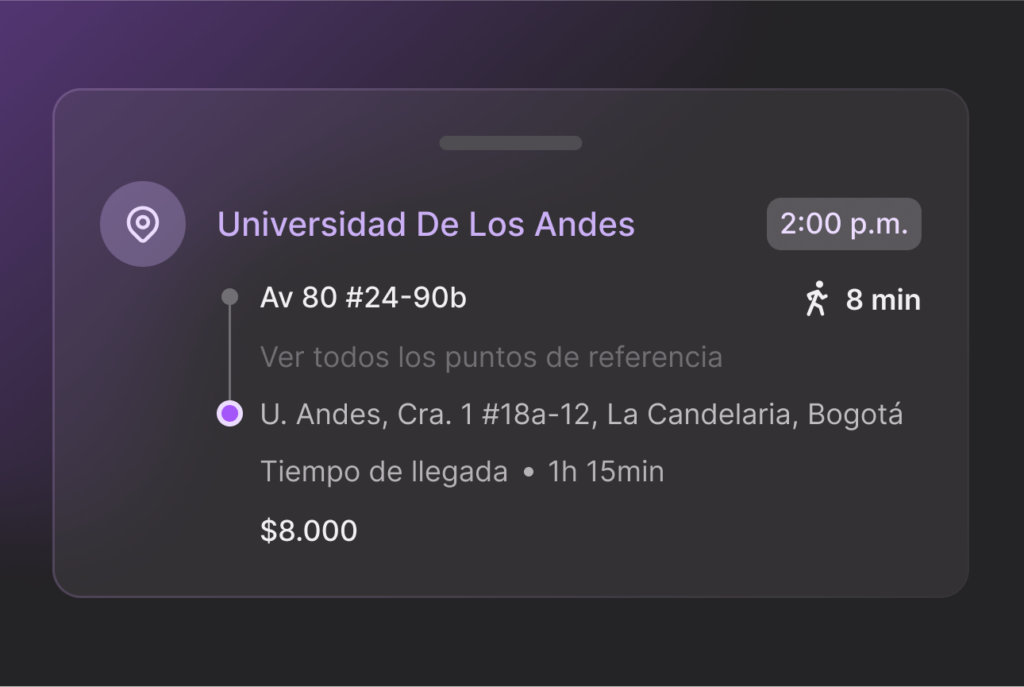Tap the 2:00 p.m. time chip
The image size is (1024, 687).
[843, 224]
